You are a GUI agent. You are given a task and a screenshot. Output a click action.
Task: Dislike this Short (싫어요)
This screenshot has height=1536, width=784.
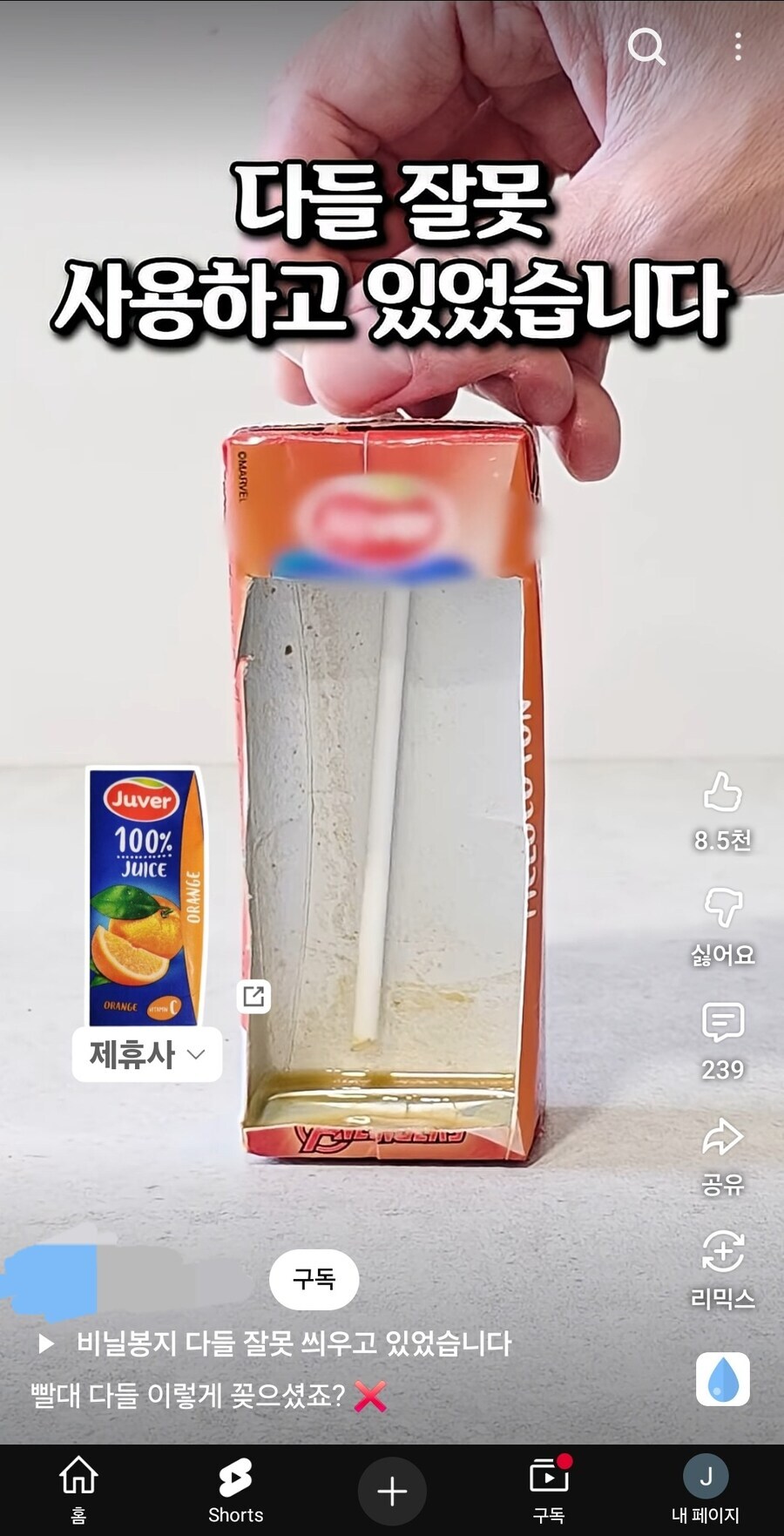click(x=722, y=908)
